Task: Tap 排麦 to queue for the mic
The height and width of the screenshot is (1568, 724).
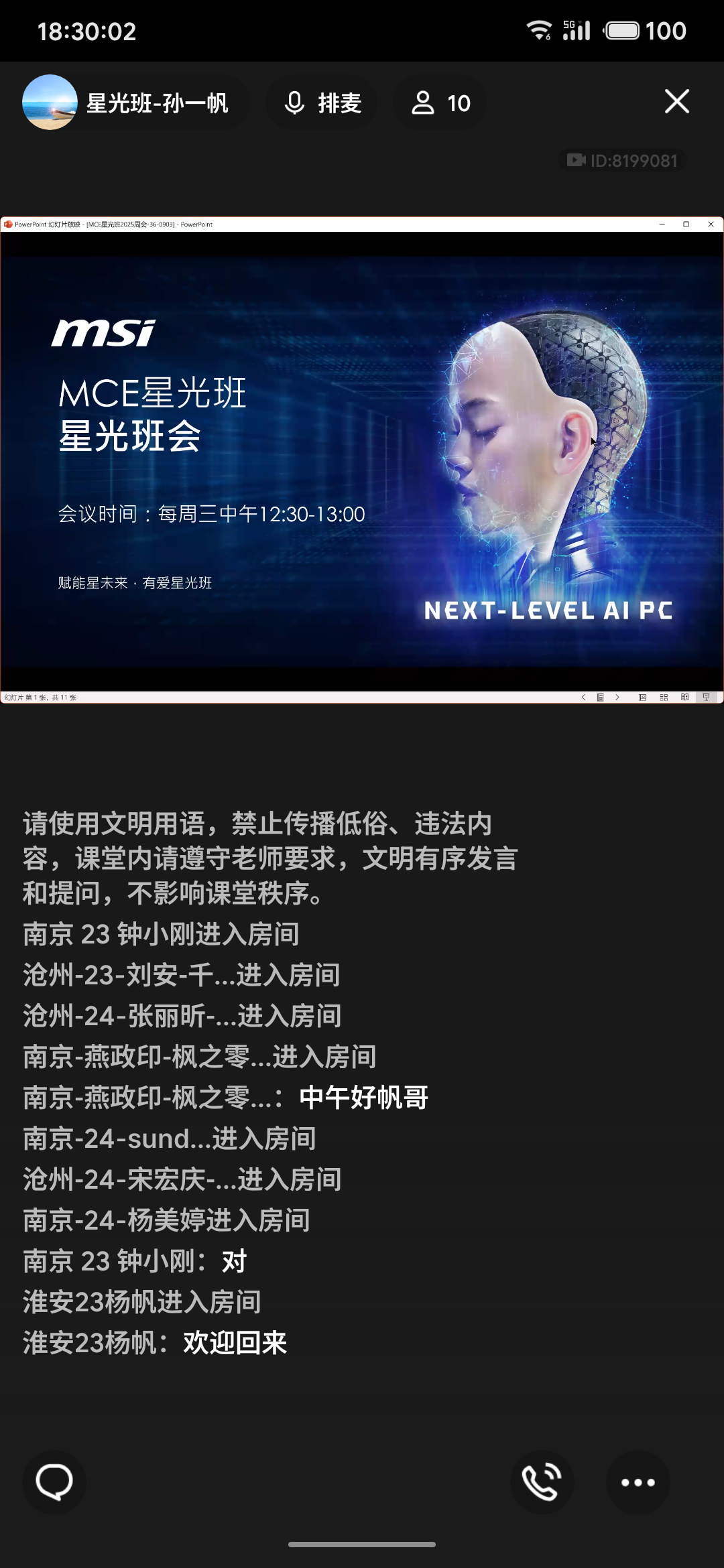Action: [323, 103]
